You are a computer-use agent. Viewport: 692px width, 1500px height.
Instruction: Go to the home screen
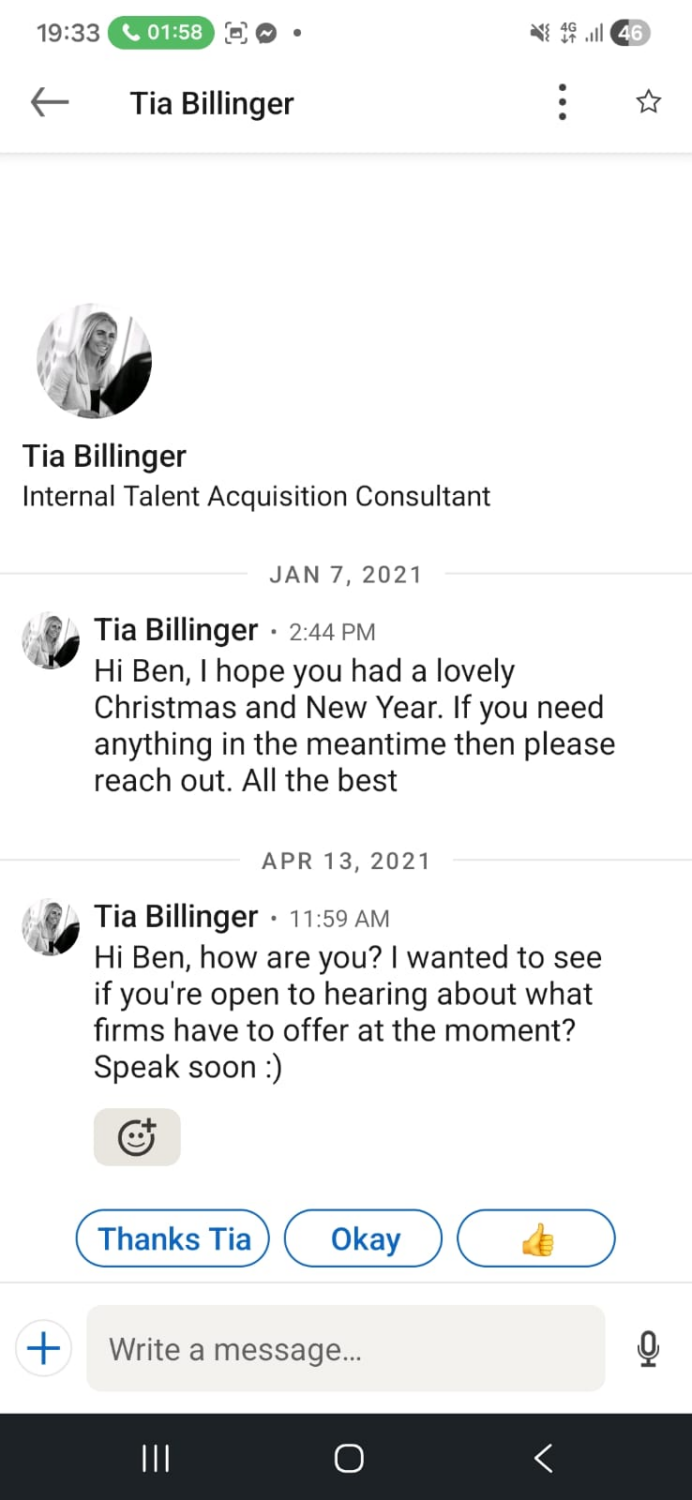point(348,1458)
